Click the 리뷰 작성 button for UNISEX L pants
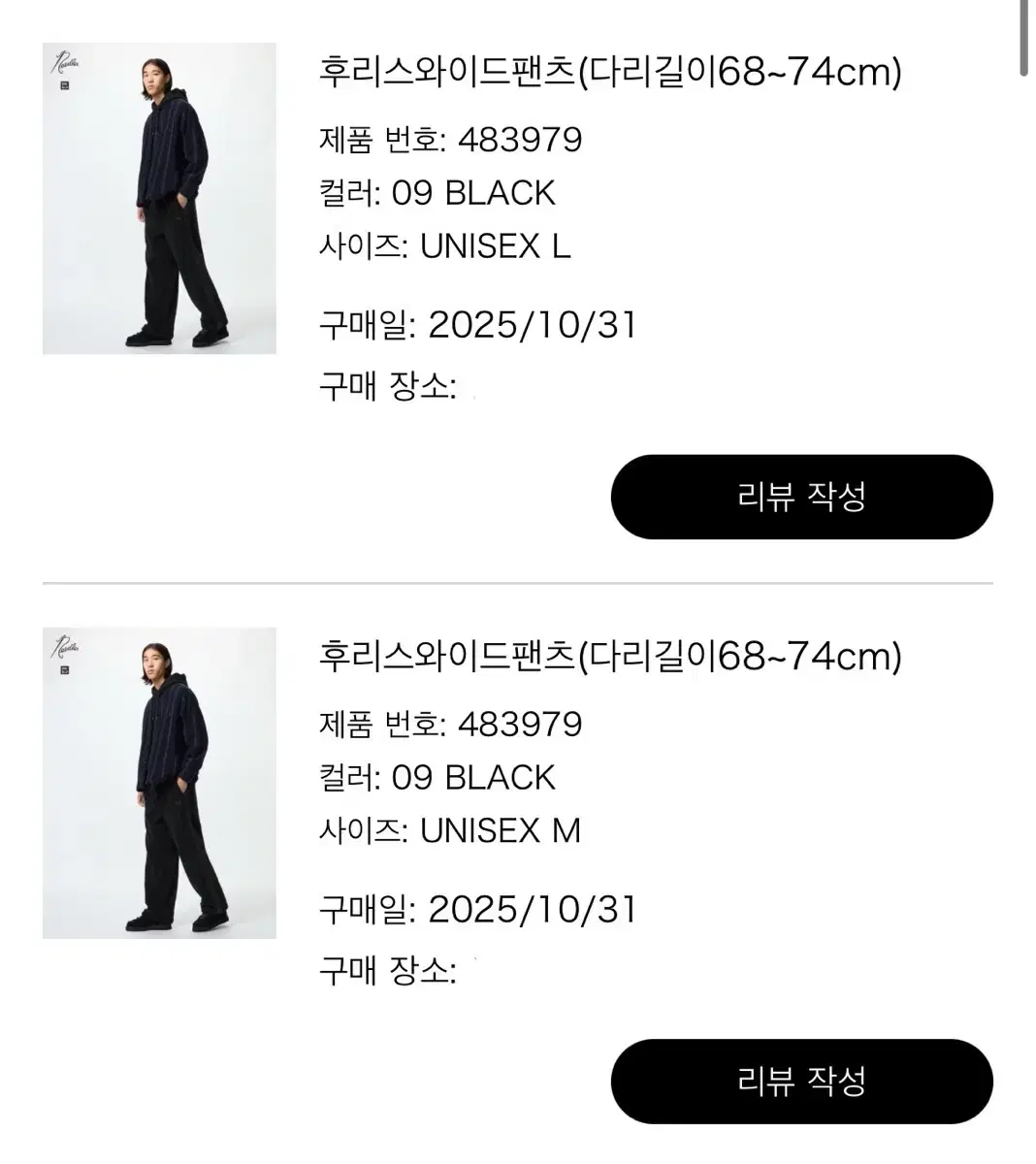The width and height of the screenshot is (1036, 1164). tap(801, 497)
